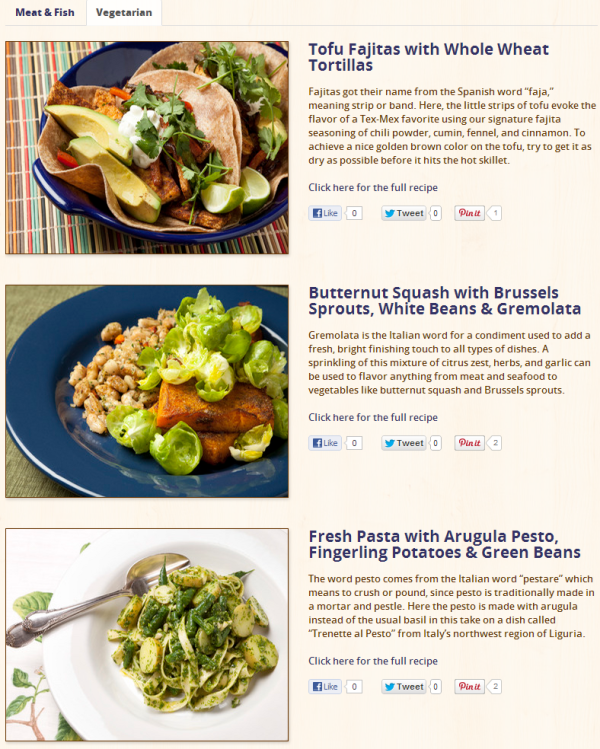Pin the Fresh Pasta recipe
This screenshot has width=600, height=749.
tap(469, 687)
